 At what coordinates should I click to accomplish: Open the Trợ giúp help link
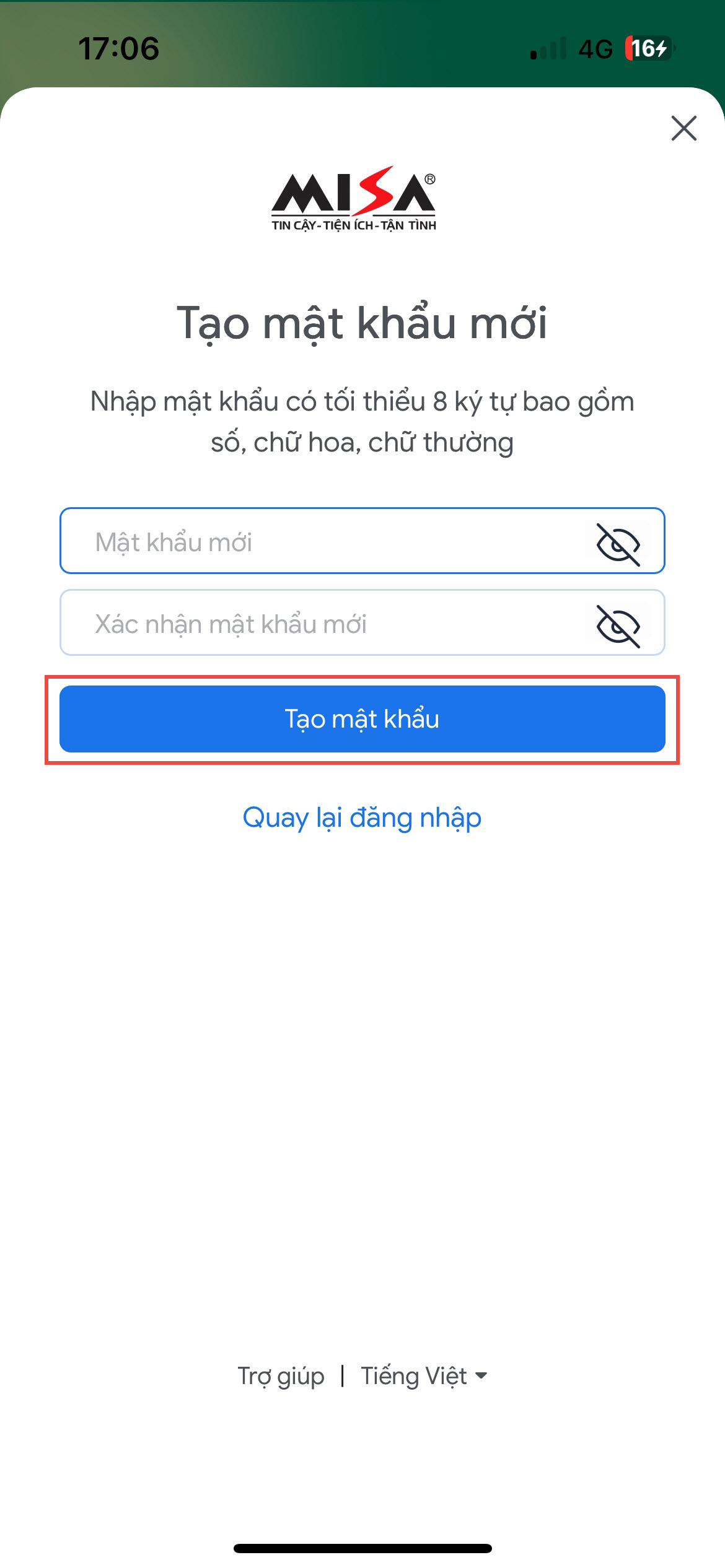(x=281, y=1376)
